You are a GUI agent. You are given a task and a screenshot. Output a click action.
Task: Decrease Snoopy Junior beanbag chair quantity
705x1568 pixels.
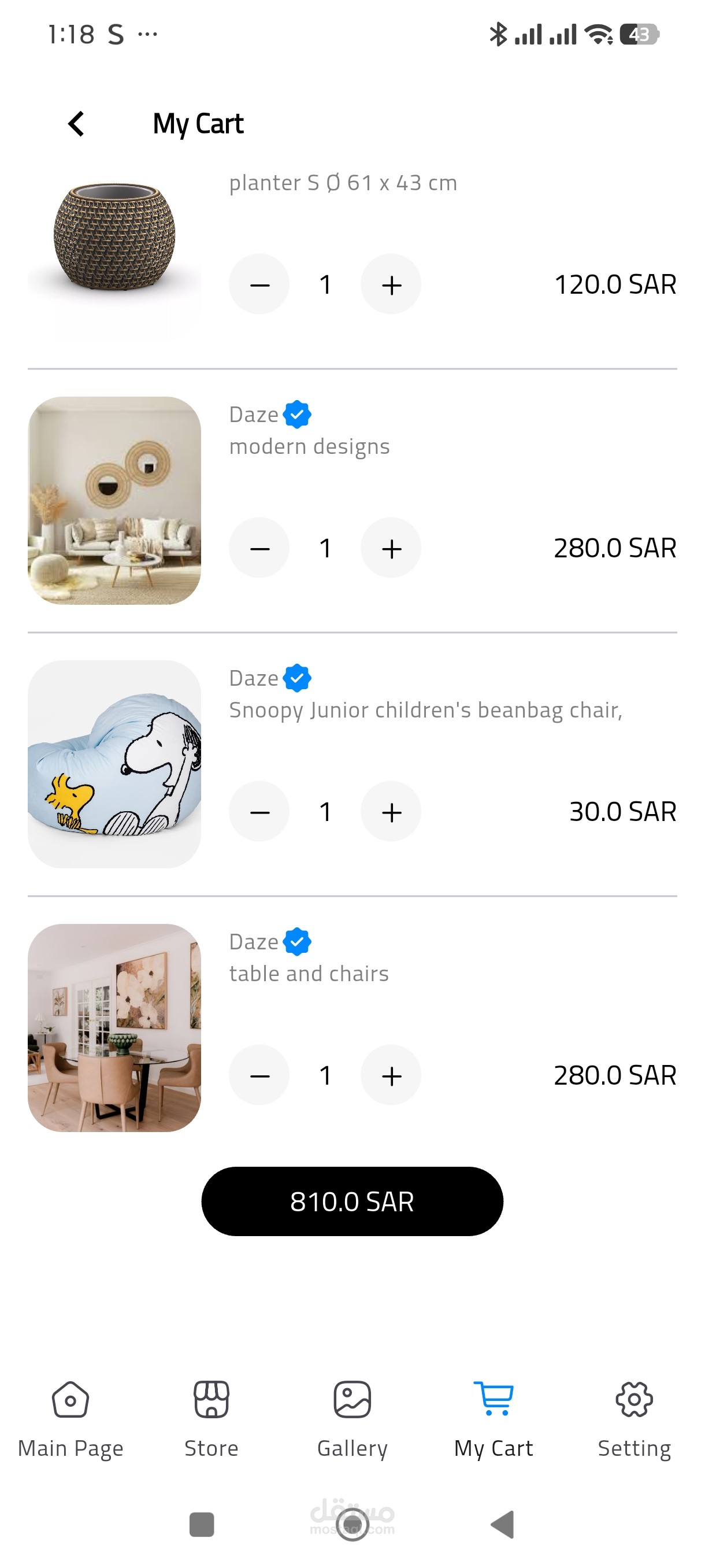[259, 811]
